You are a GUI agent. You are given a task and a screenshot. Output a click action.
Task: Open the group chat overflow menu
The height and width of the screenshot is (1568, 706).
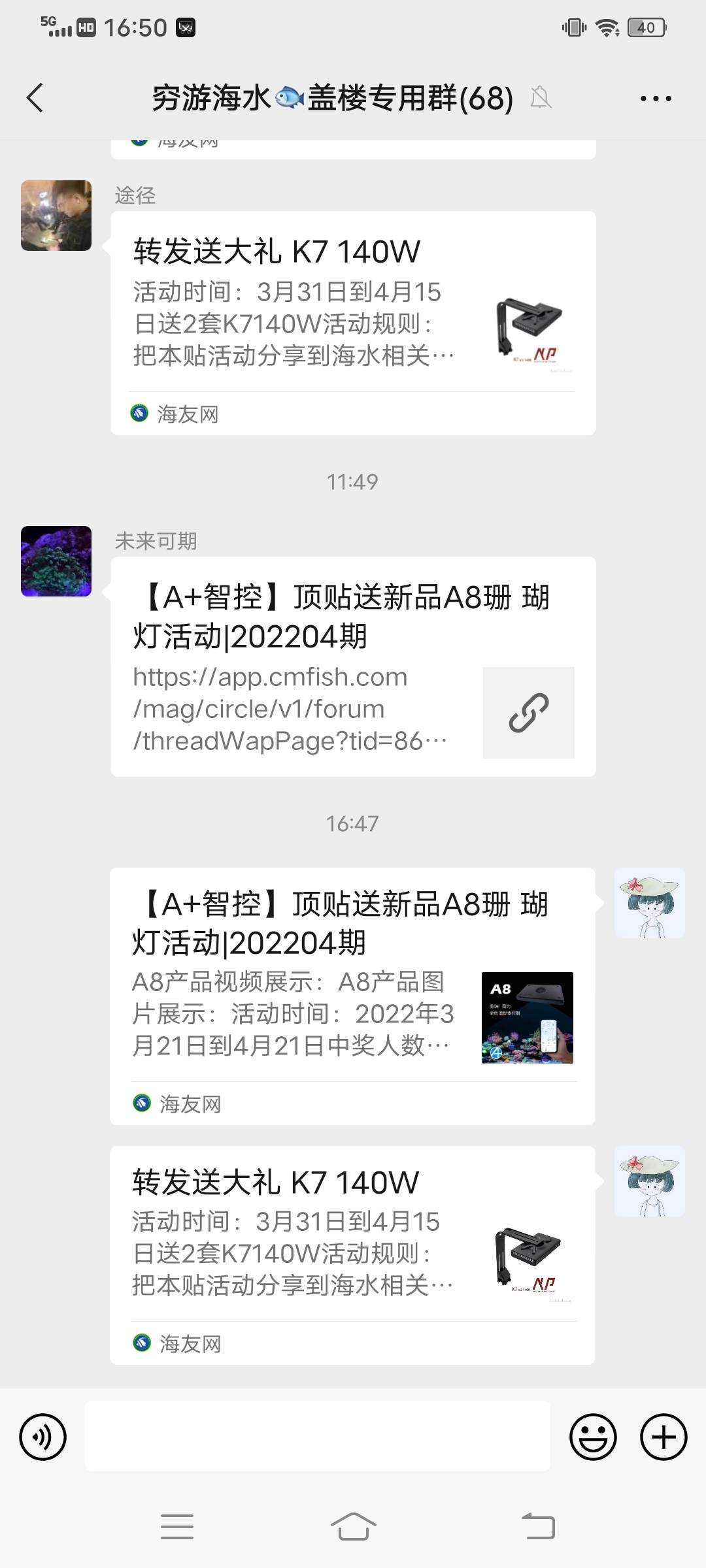coord(655,99)
